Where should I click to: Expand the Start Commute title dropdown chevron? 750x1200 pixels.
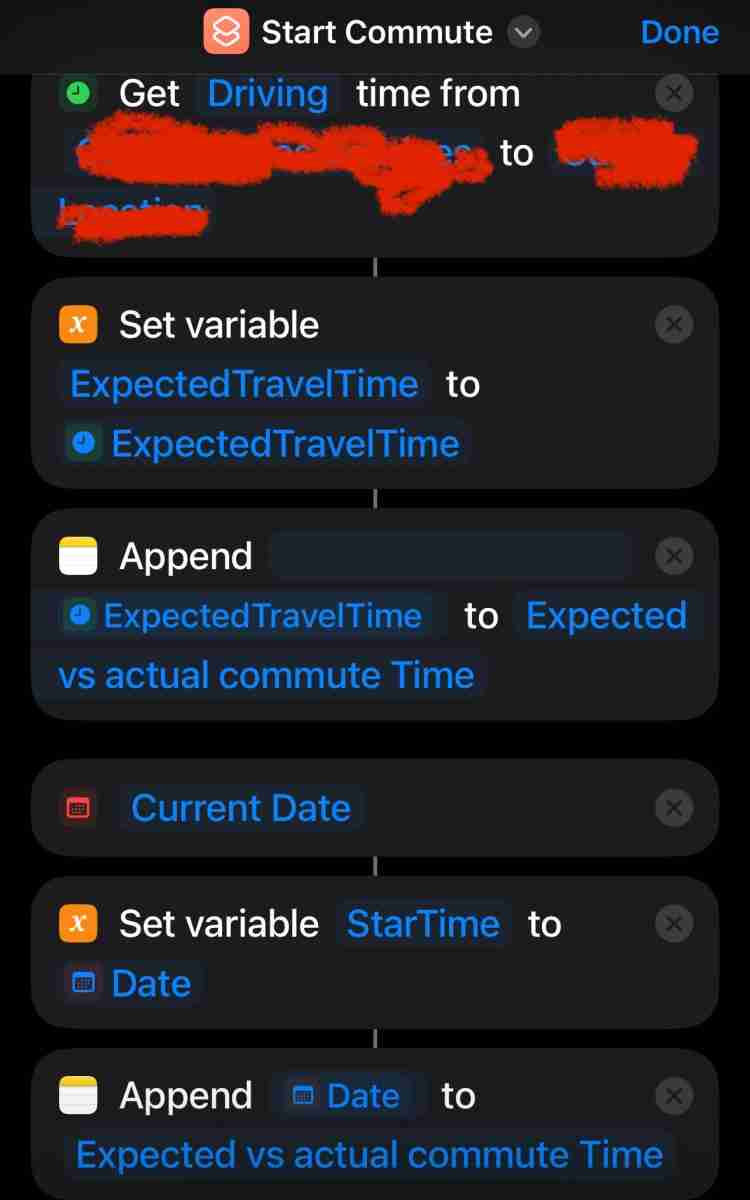tap(523, 33)
